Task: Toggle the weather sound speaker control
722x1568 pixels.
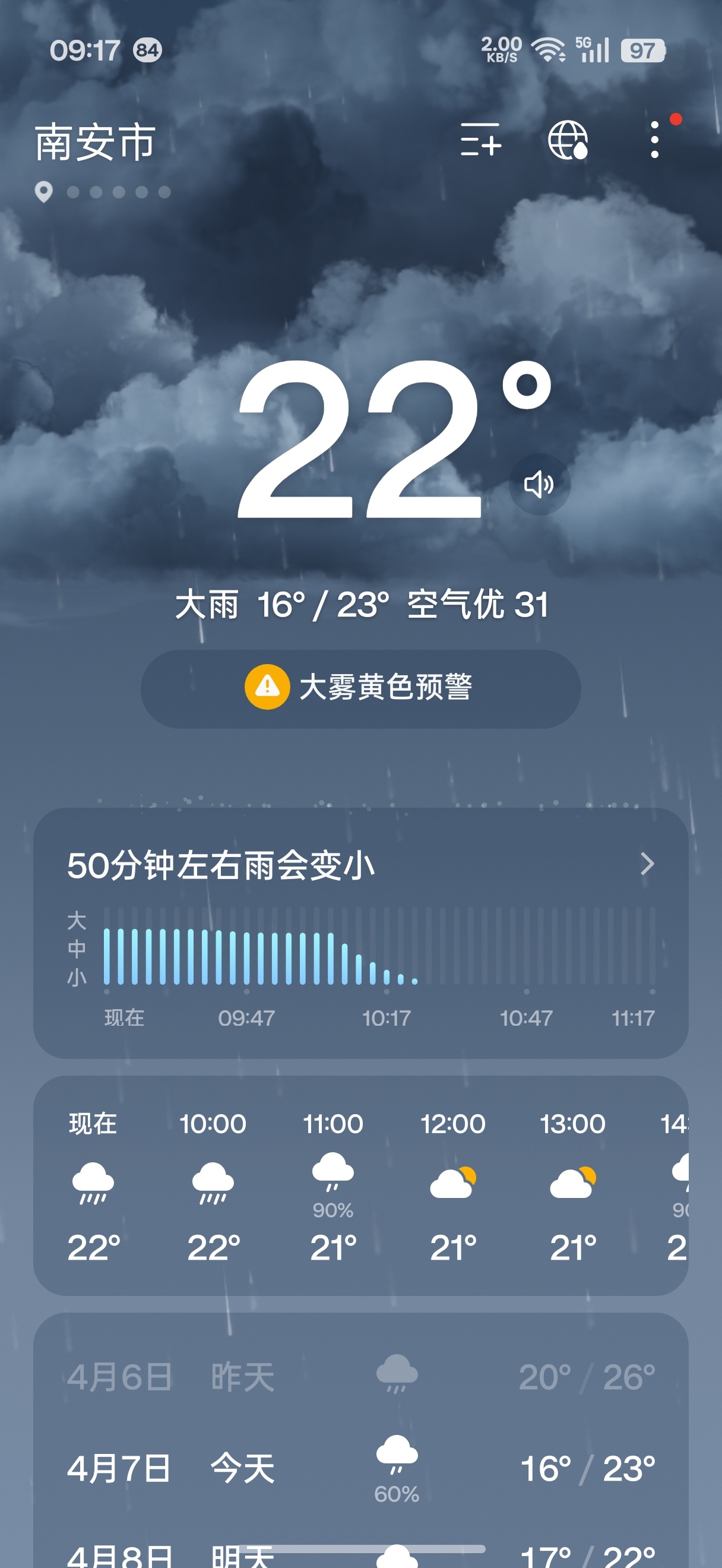Action: click(538, 484)
